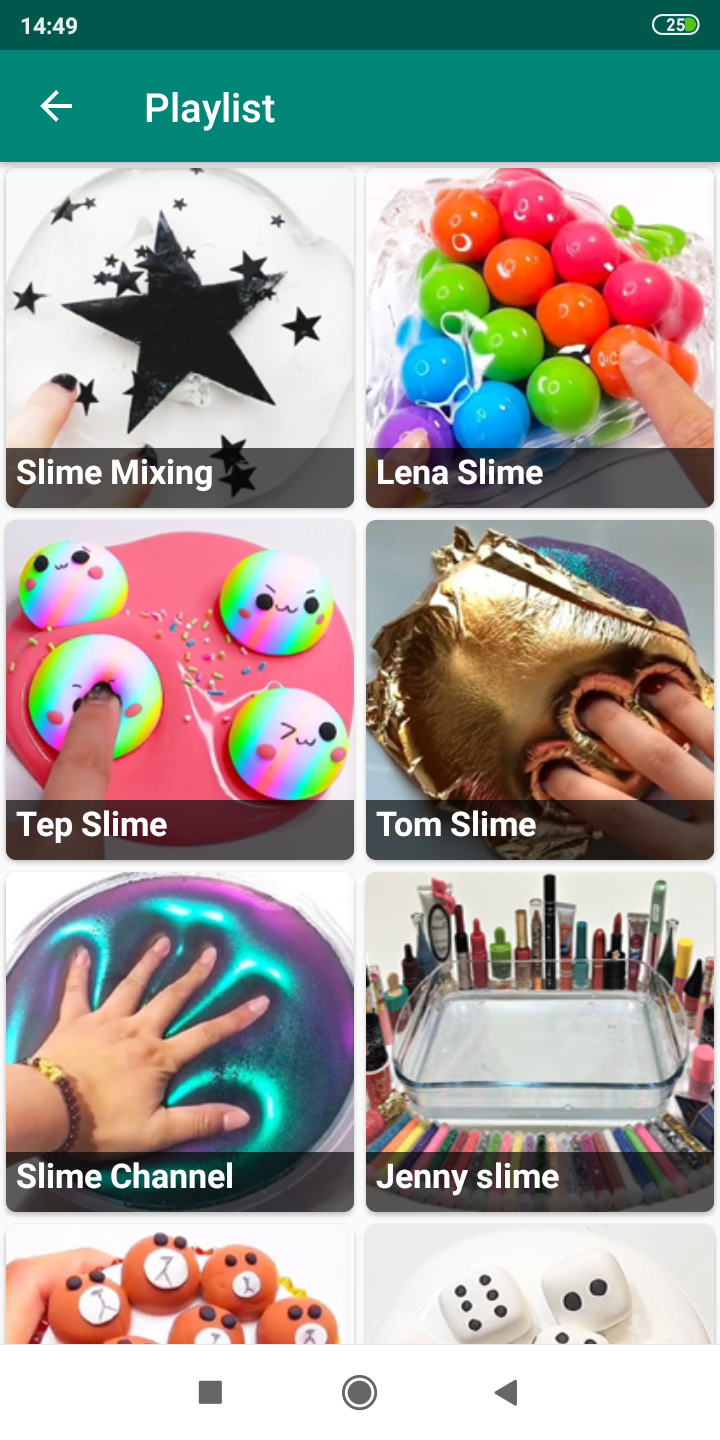Tap the system home button
Viewport: 720px width, 1440px height.
coord(359,1392)
